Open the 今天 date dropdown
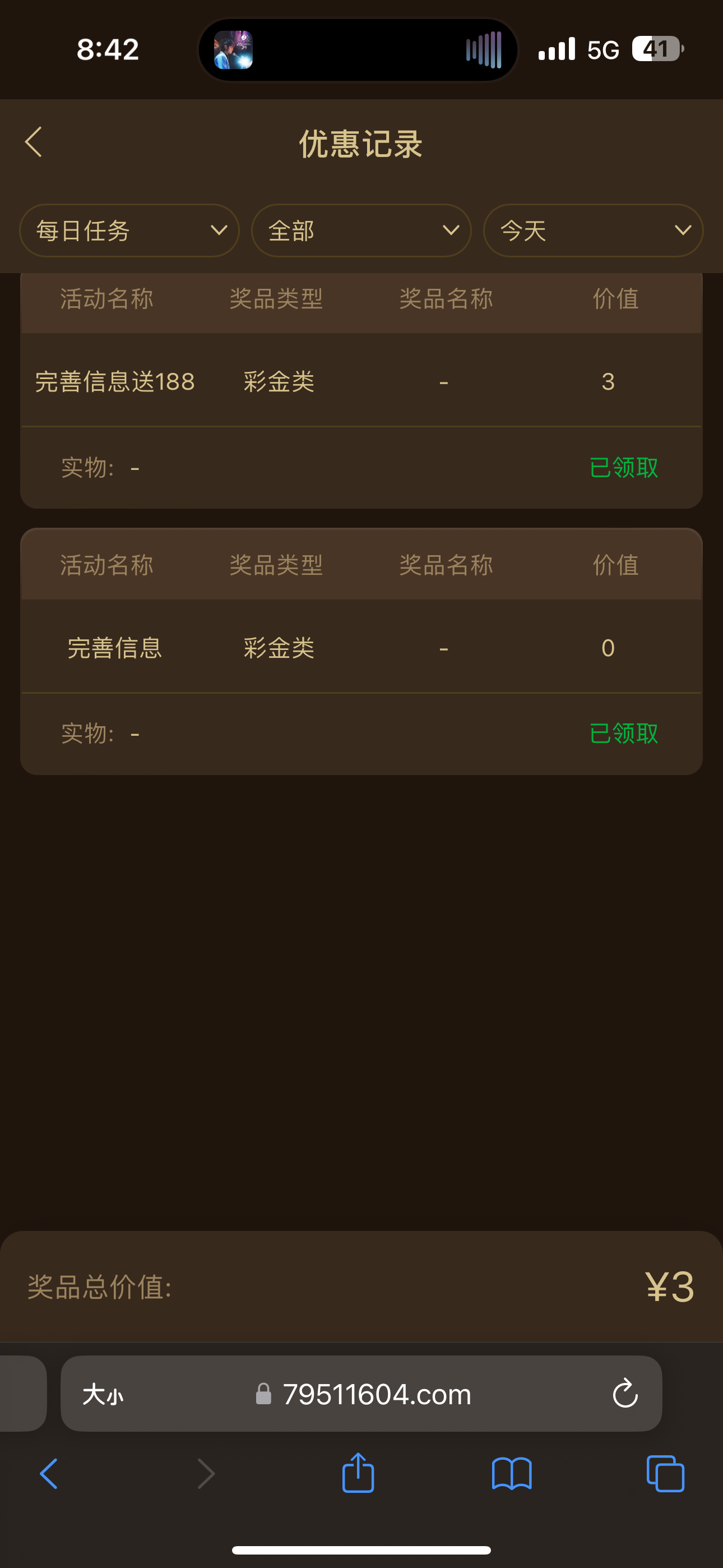Image resolution: width=723 pixels, height=1568 pixels. (x=593, y=230)
